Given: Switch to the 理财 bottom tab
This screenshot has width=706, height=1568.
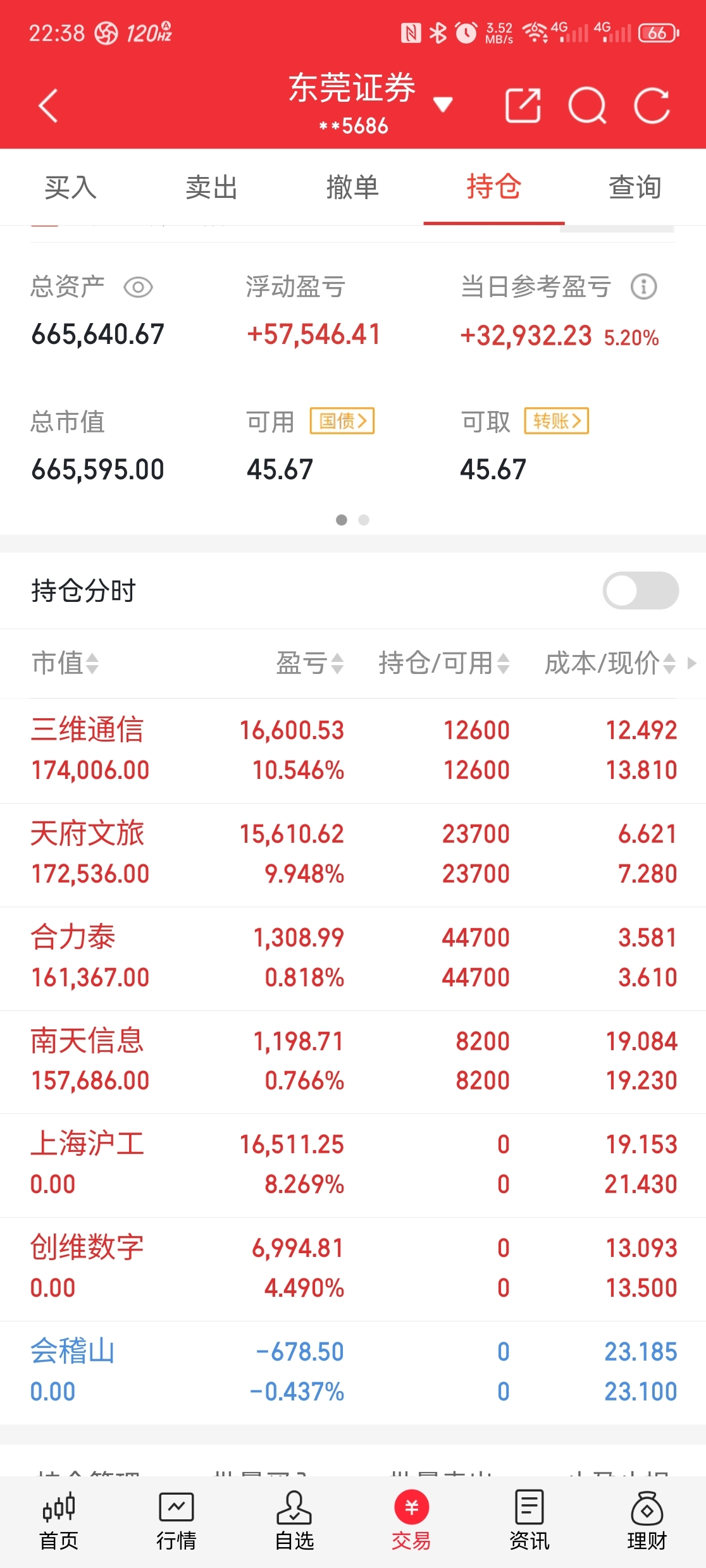Looking at the screenshot, I should pyautogui.click(x=647, y=1521).
